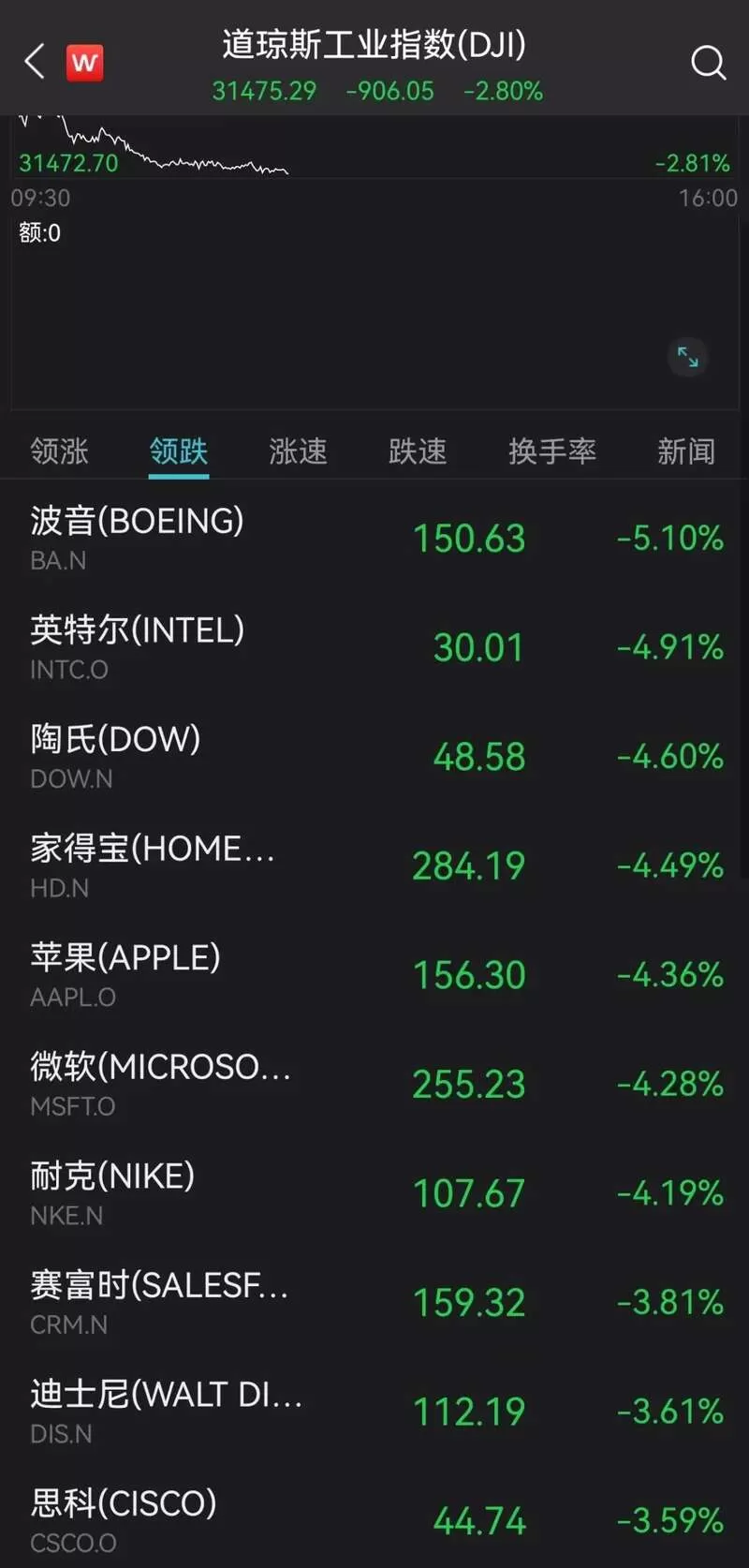Switch to the 新闻 tab
This screenshot has width=749, height=1568.
(686, 451)
